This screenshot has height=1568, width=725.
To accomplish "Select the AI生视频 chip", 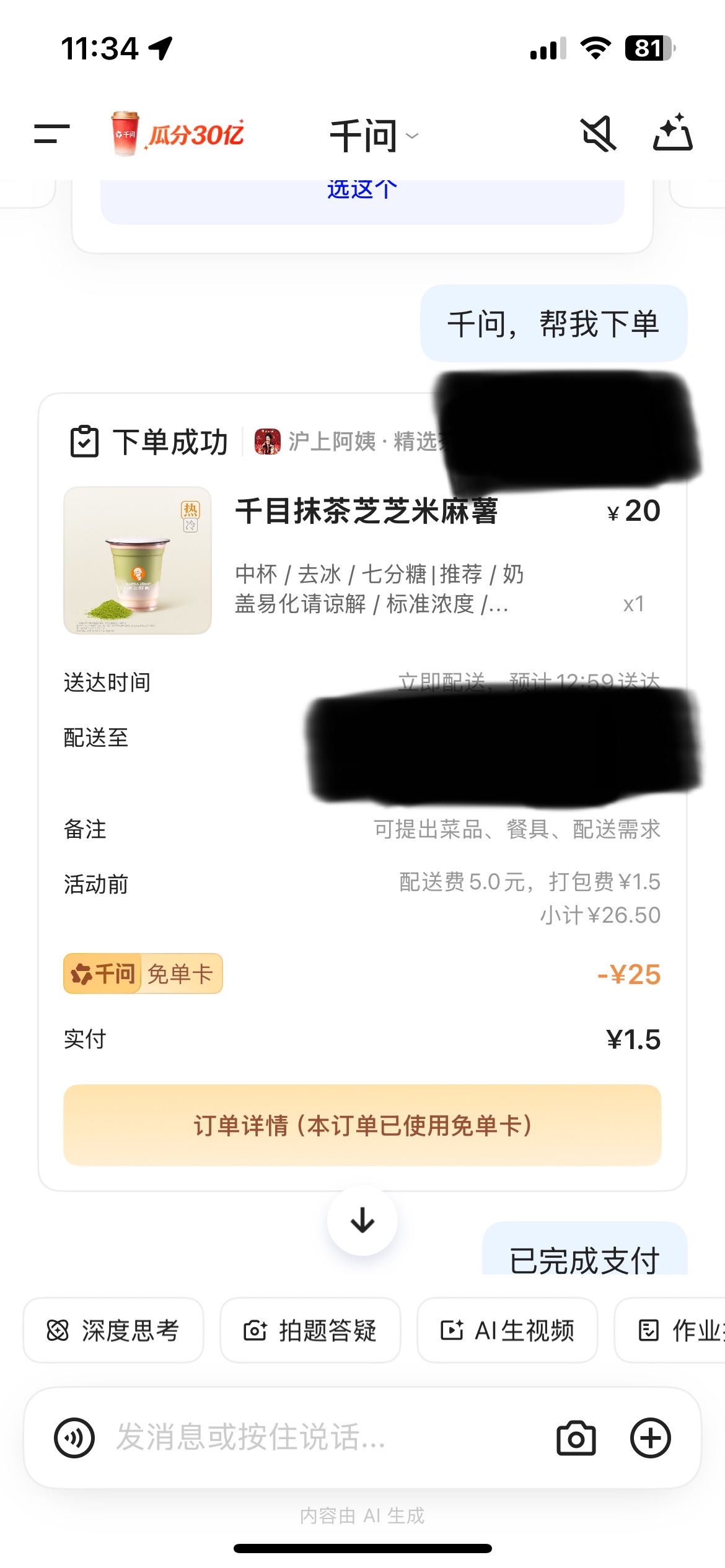I will 507,1330.
